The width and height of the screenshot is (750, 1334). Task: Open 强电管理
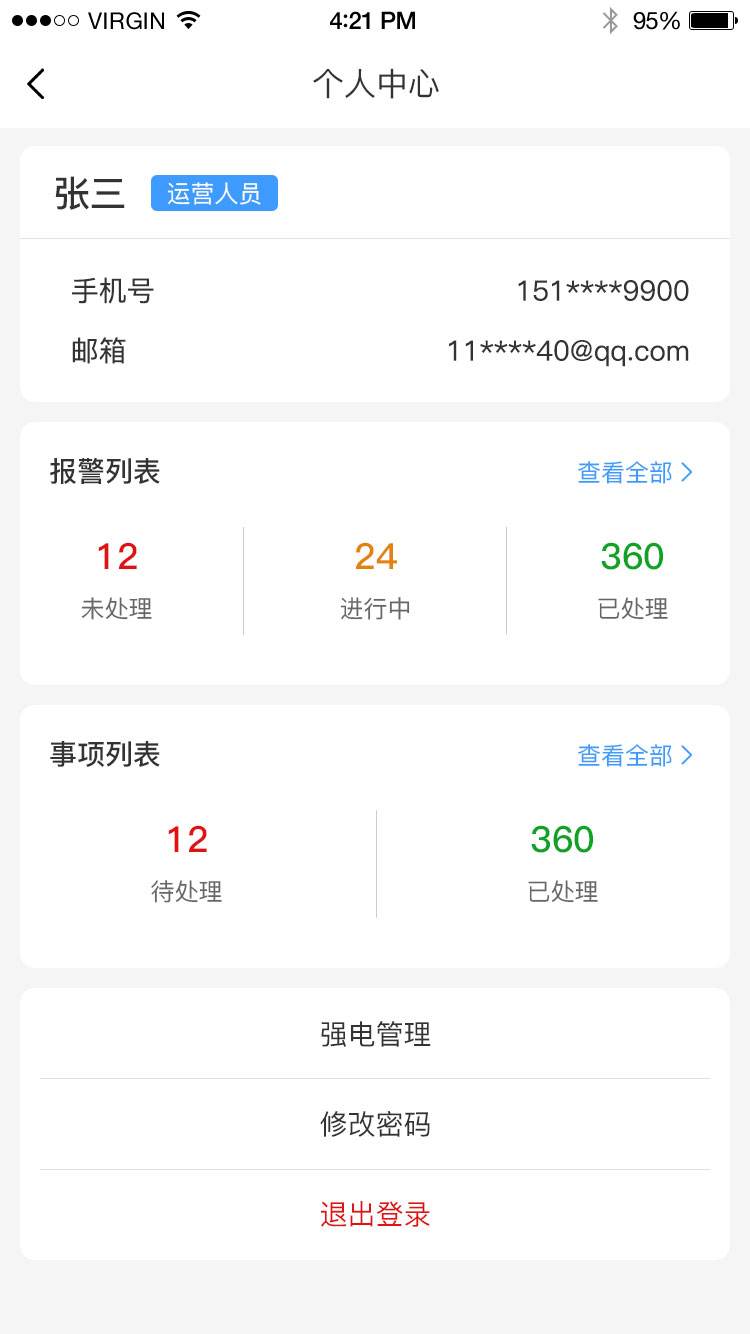click(375, 1034)
